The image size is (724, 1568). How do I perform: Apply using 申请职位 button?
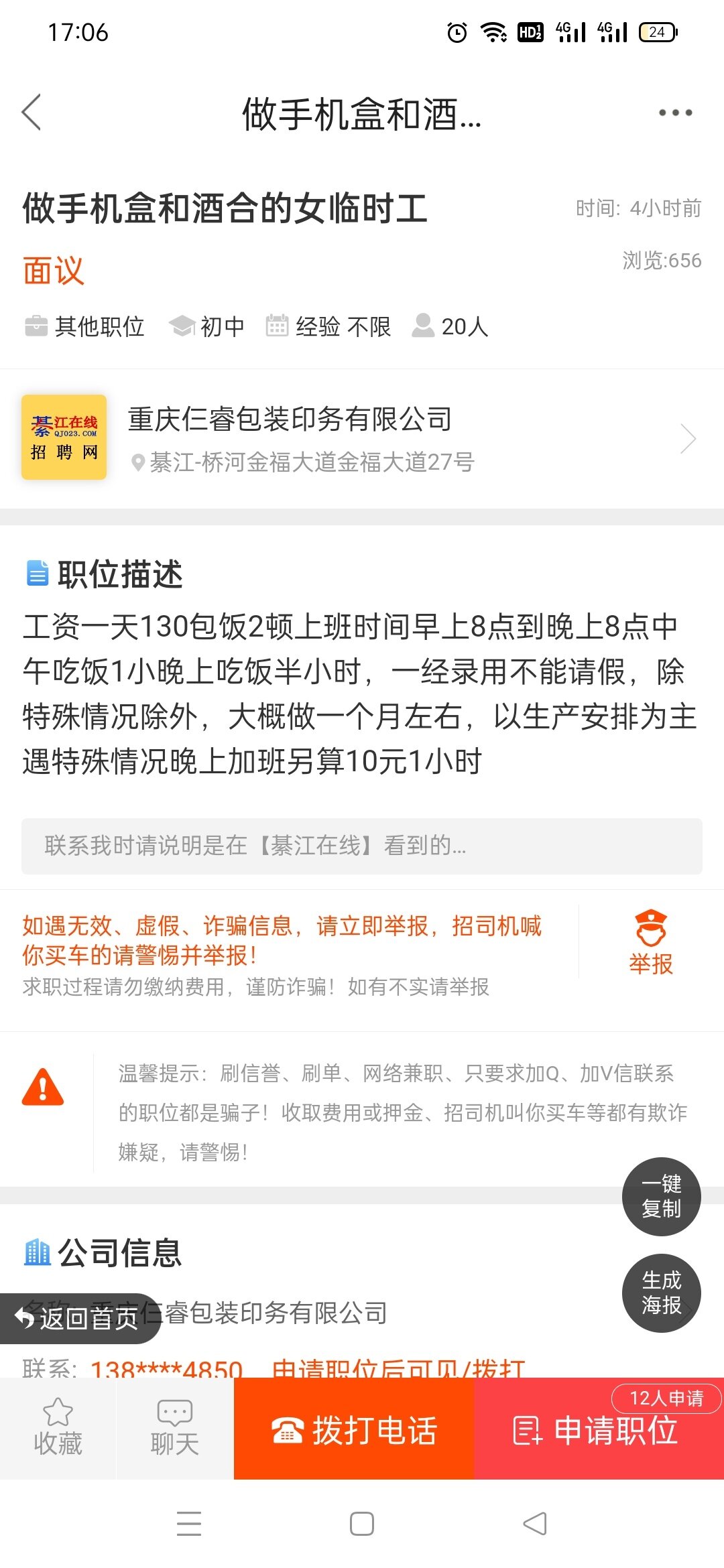598,1431
